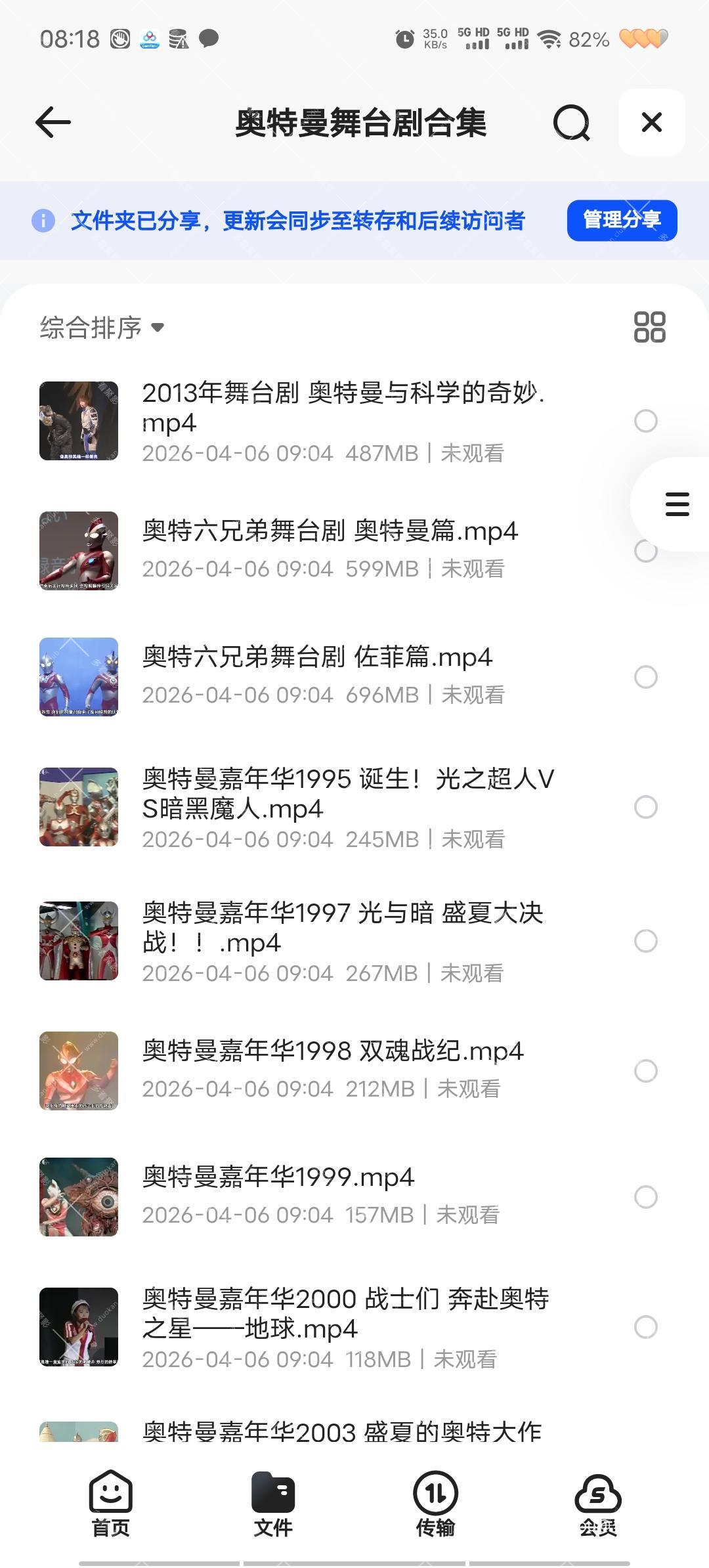Open 奥特曼嘉年华1998 双魂战纪.mp4
This screenshot has height=1568, width=709.
[332, 1051]
